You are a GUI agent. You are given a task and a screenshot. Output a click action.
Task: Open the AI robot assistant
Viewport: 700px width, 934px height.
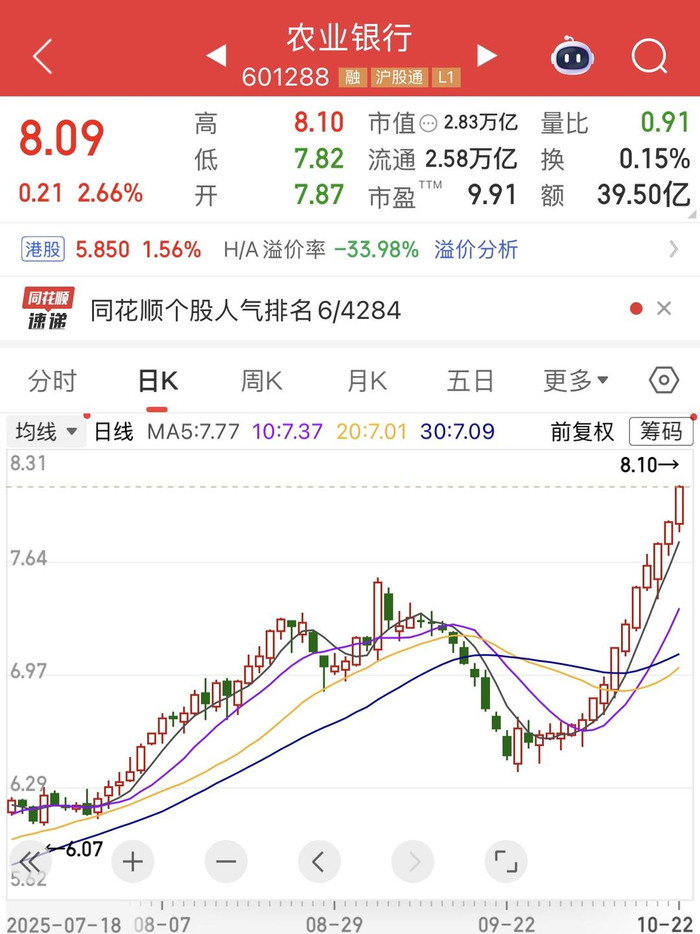571,56
